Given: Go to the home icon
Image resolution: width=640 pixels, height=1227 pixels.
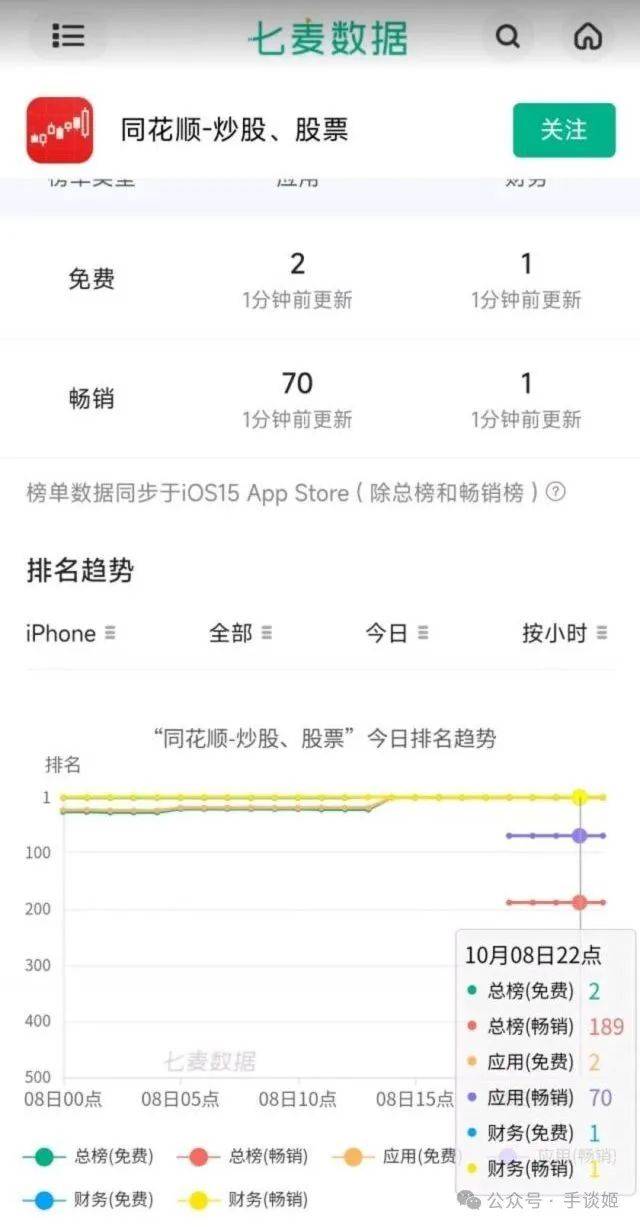Looking at the screenshot, I should click(588, 37).
